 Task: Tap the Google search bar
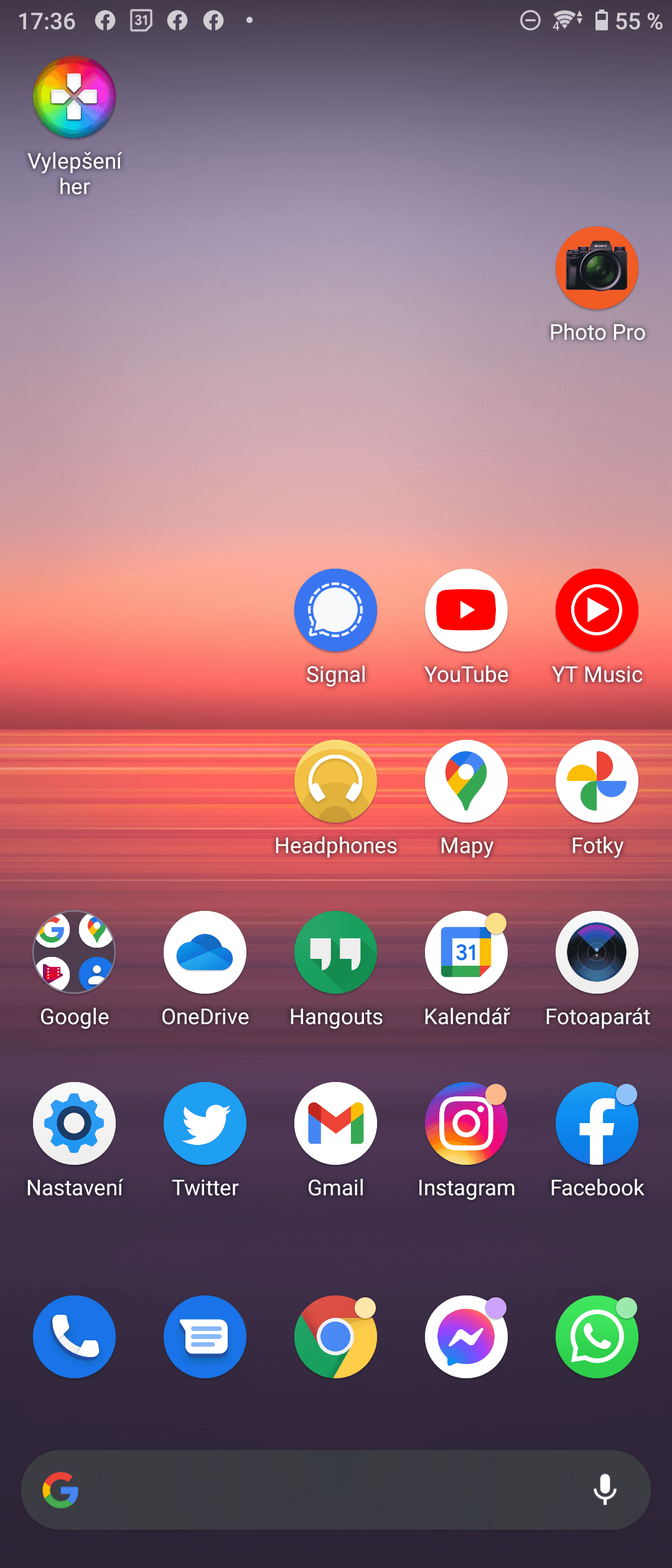tap(324, 1490)
